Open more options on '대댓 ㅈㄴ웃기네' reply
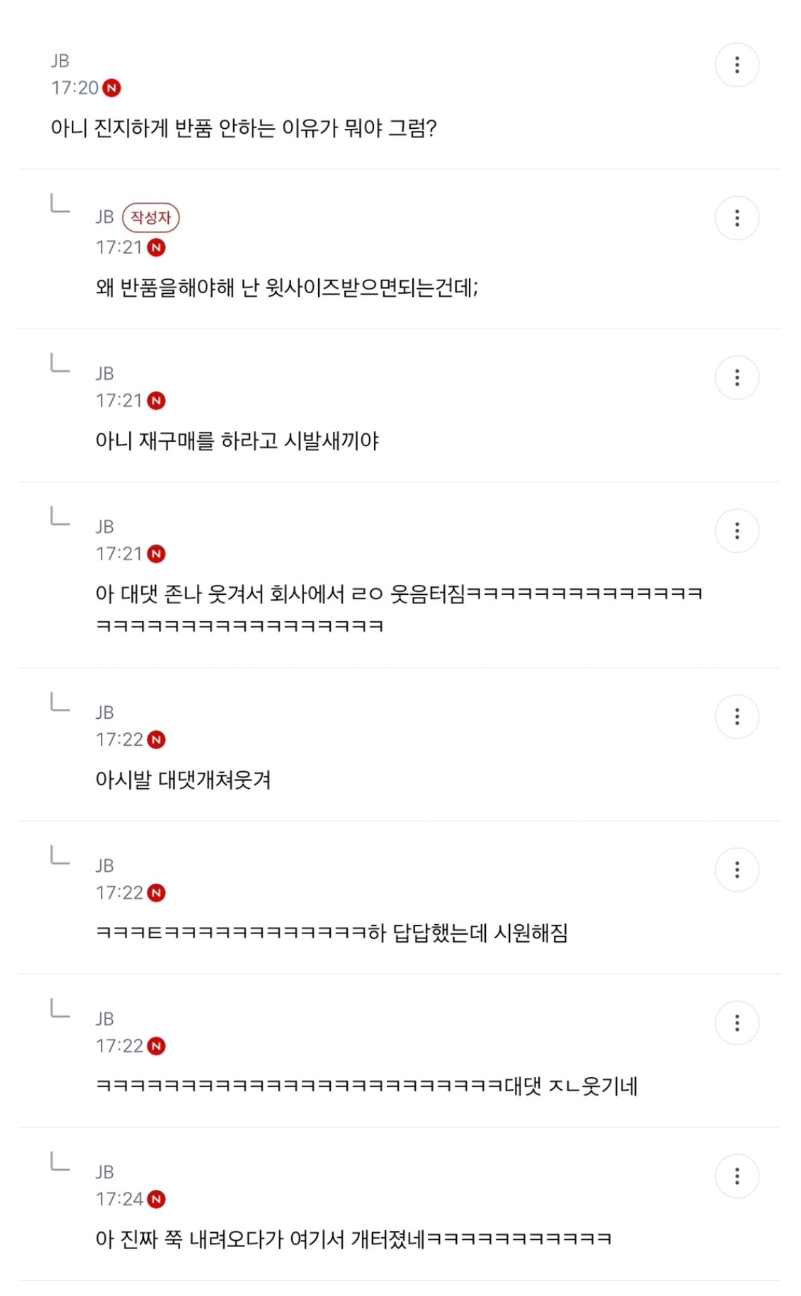Viewport: 801px width, 1296px height. click(737, 1023)
